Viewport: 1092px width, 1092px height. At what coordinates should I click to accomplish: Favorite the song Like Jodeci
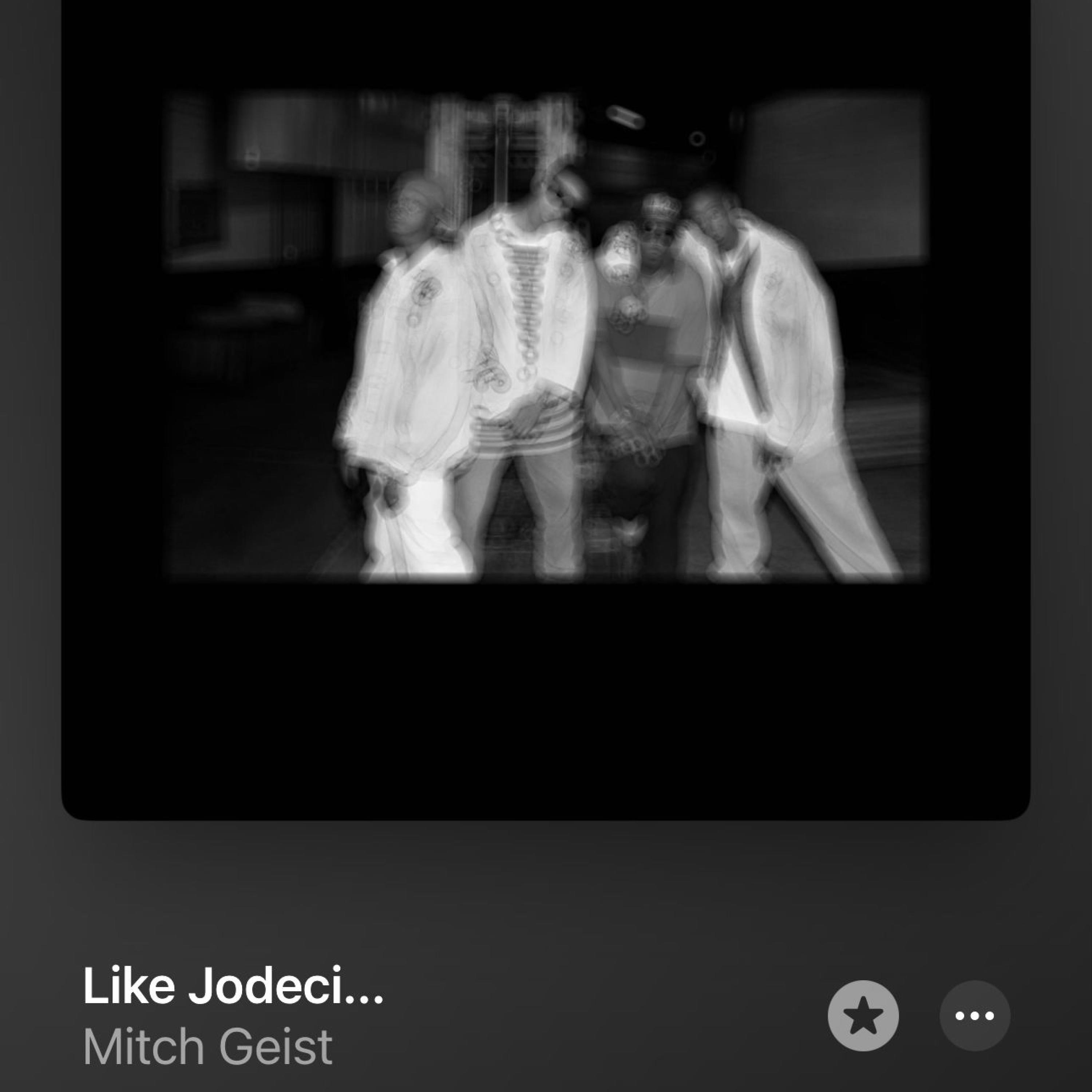pos(863,1016)
